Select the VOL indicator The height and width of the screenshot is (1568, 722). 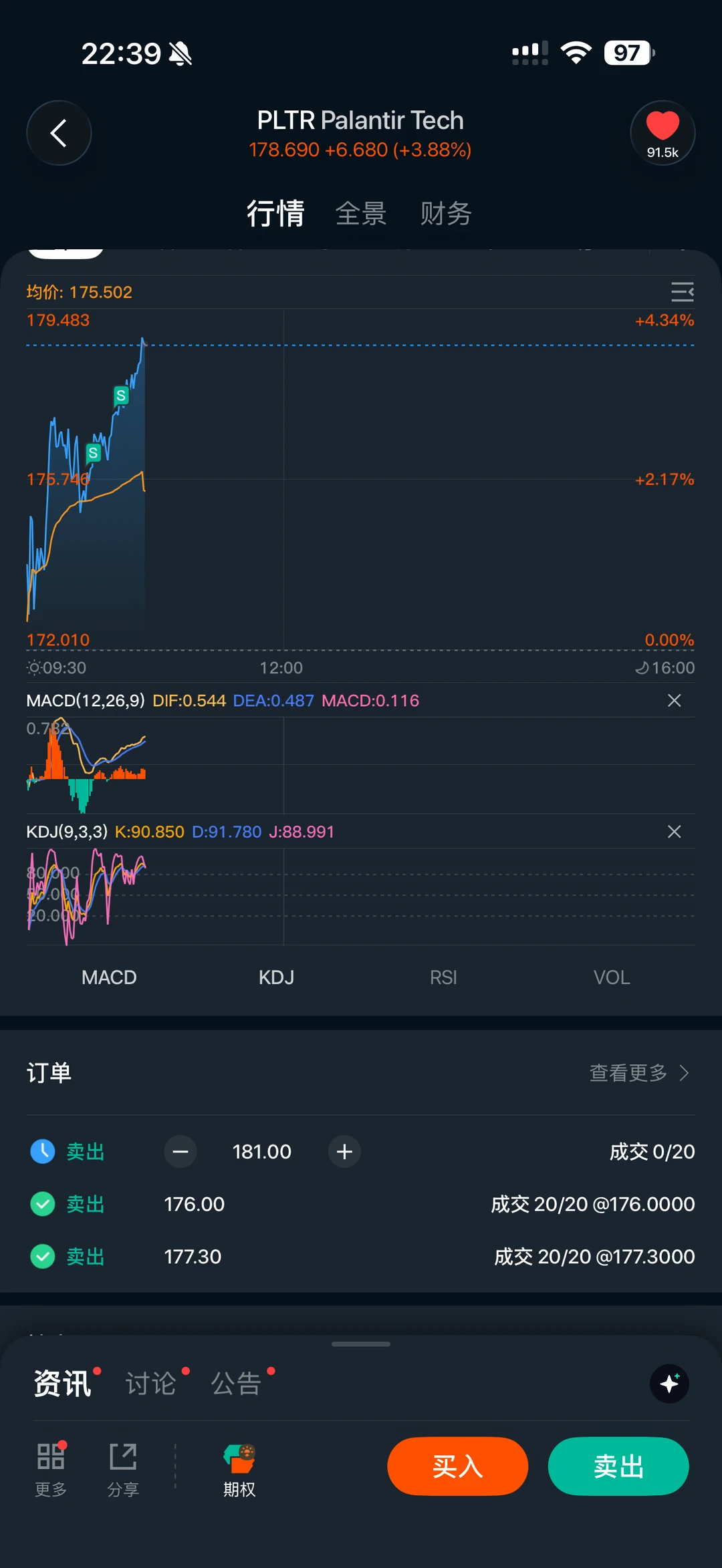[x=612, y=977]
